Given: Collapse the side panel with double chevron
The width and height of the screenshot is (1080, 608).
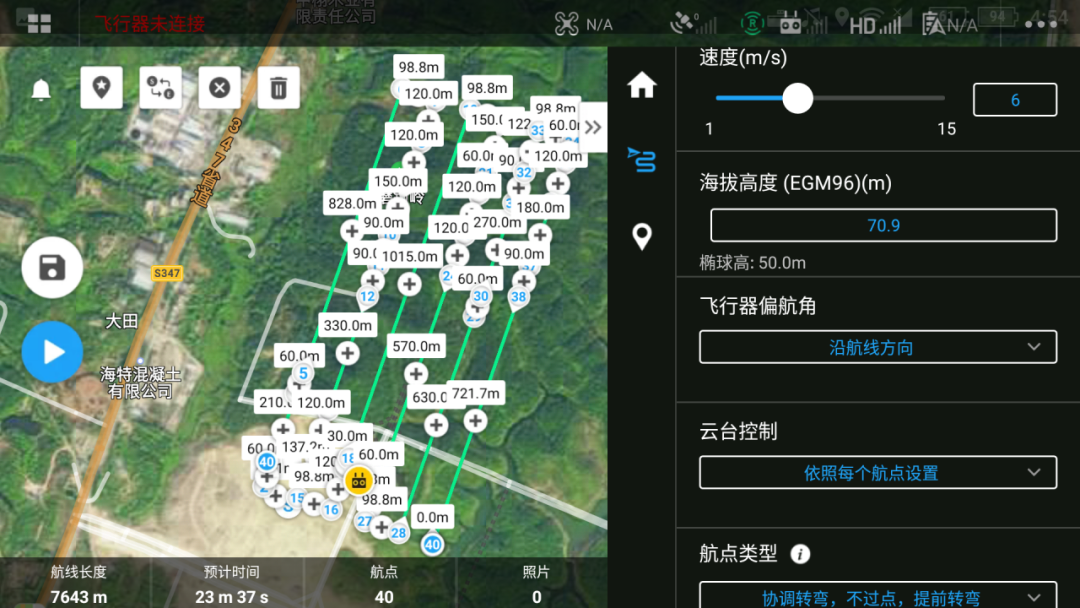Looking at the screenshot, I should (593, 127).
